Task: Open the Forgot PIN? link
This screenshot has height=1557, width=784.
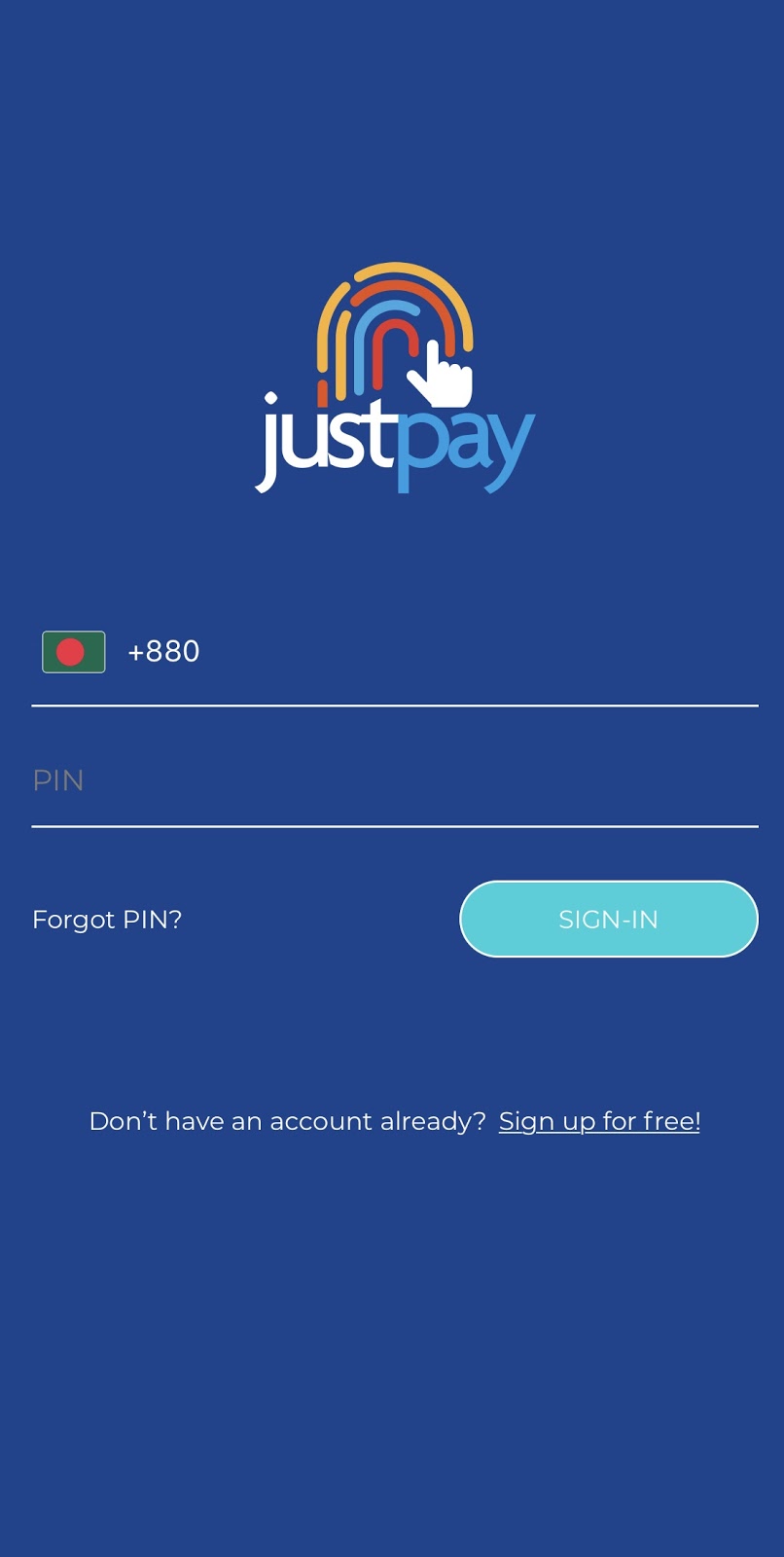Action: tap(107, 920)
